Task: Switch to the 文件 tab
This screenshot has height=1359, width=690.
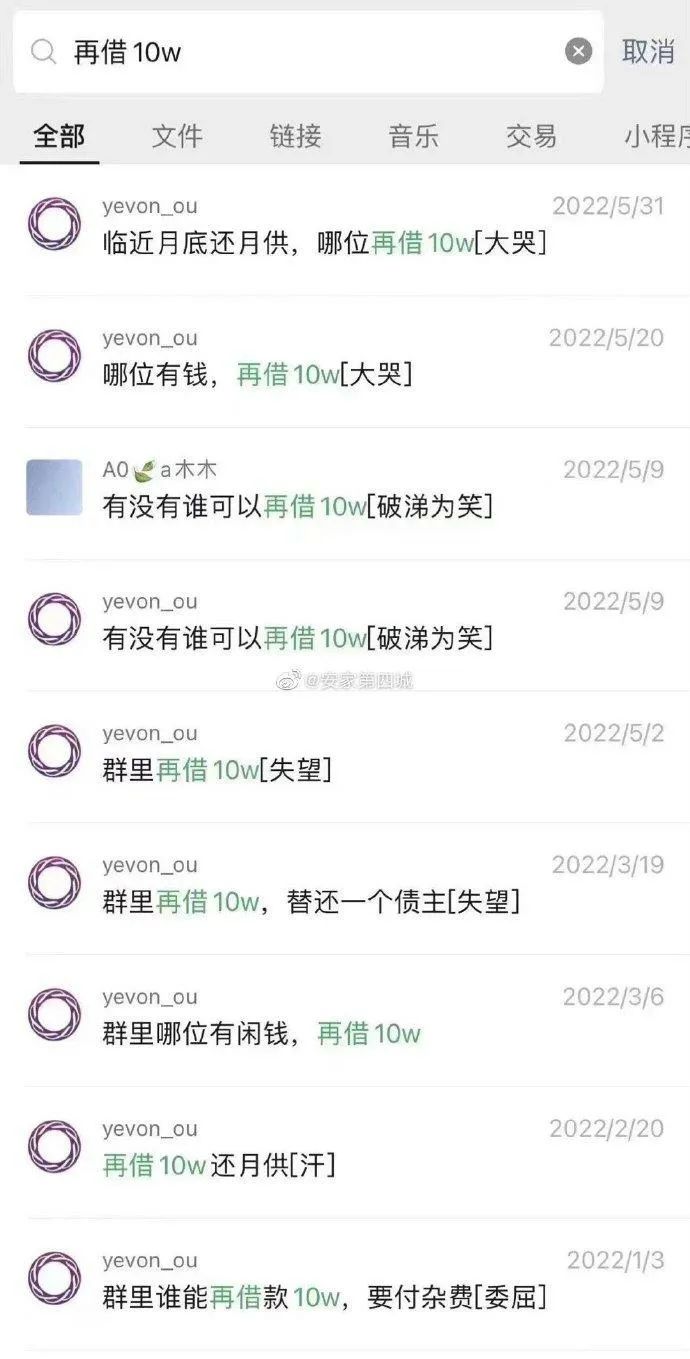Action: click(177, 137)
